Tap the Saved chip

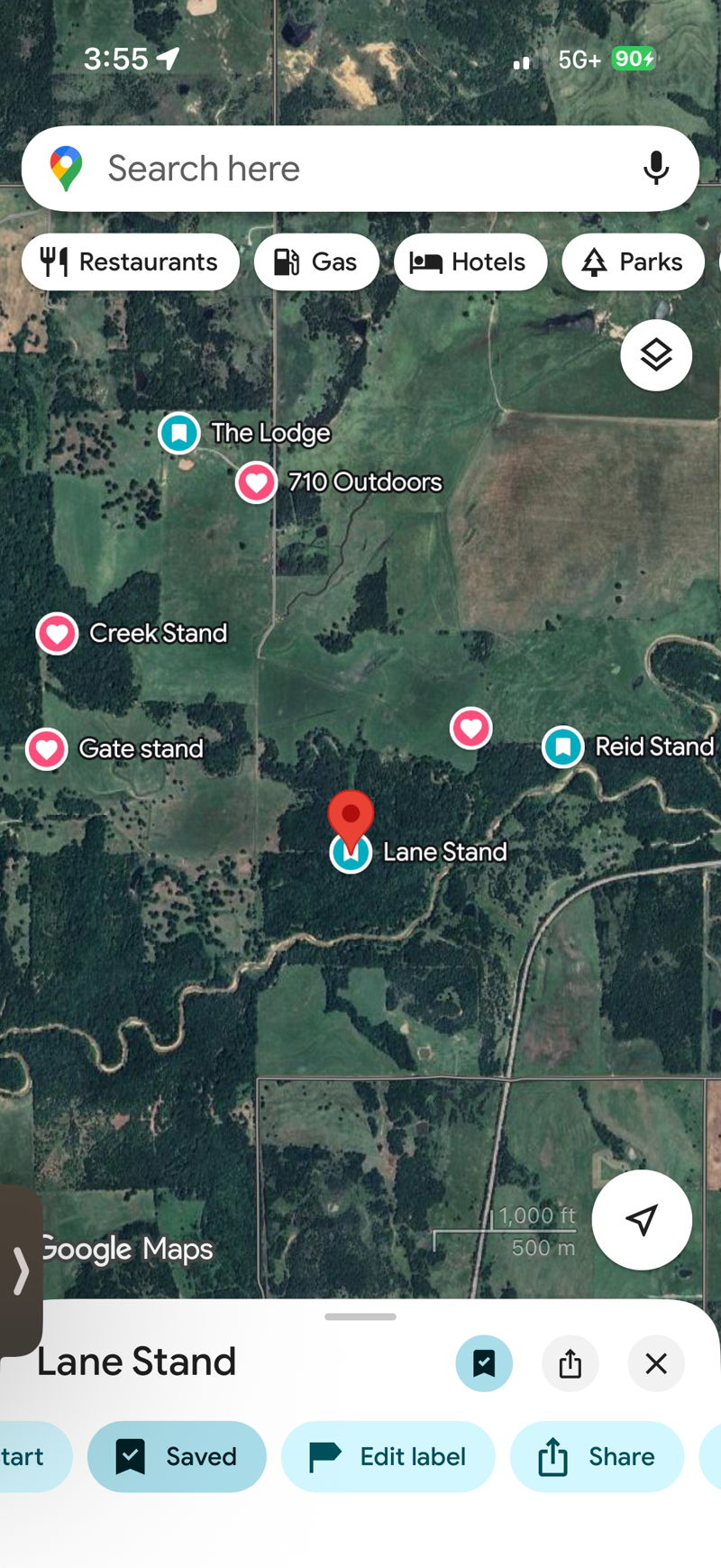pyautogui.click(x=177, y=1456)
